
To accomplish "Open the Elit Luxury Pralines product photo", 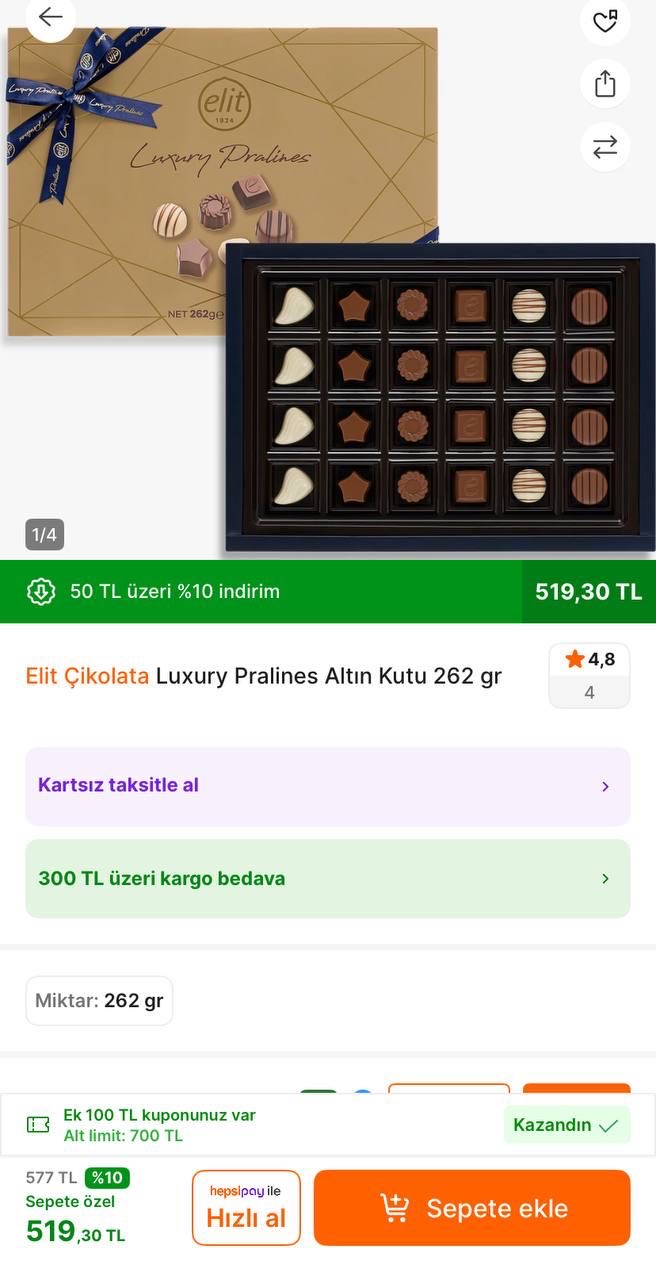I will [x=328, y=290].
